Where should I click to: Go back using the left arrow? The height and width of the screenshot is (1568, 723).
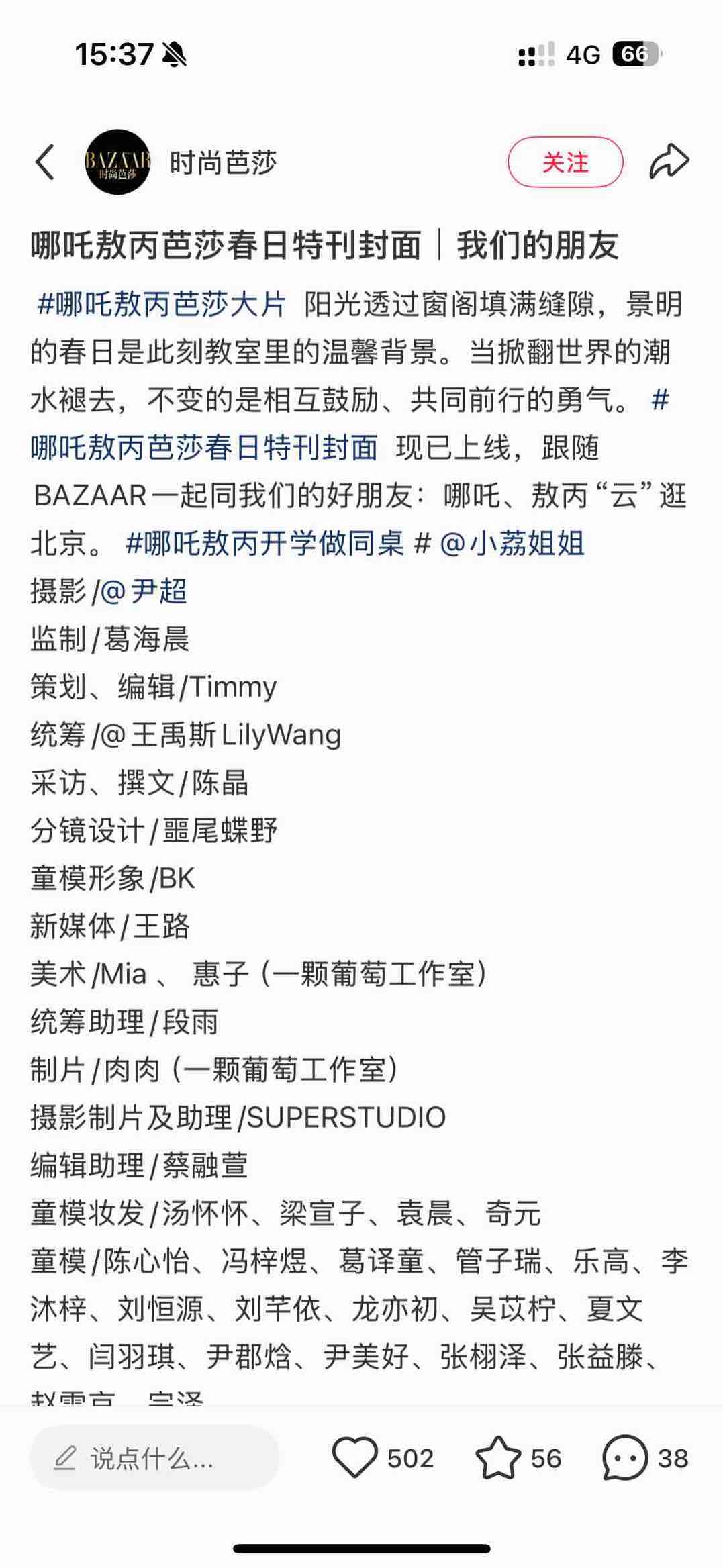pyautogui.click(x=45, y=162)
